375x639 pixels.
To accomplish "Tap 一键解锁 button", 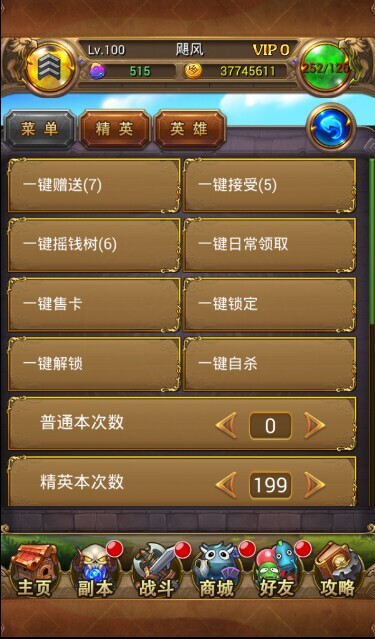I will pos(94,364).
